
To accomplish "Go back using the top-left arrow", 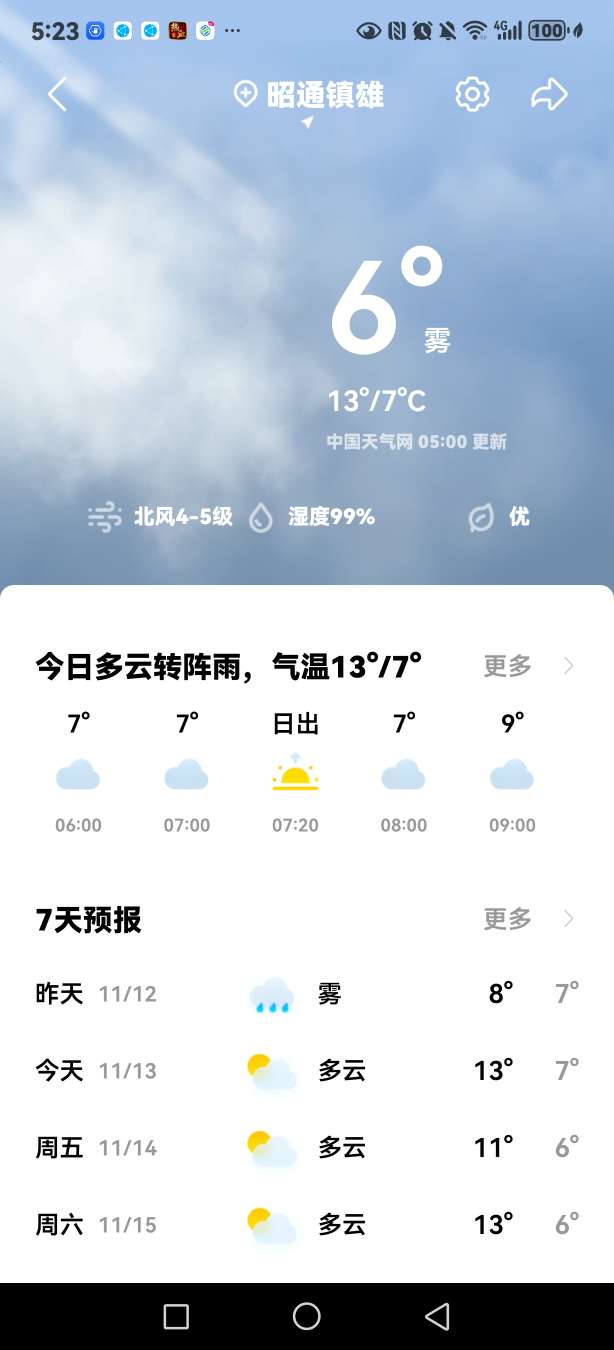I will pyautogui.click(x=57, y=95).
